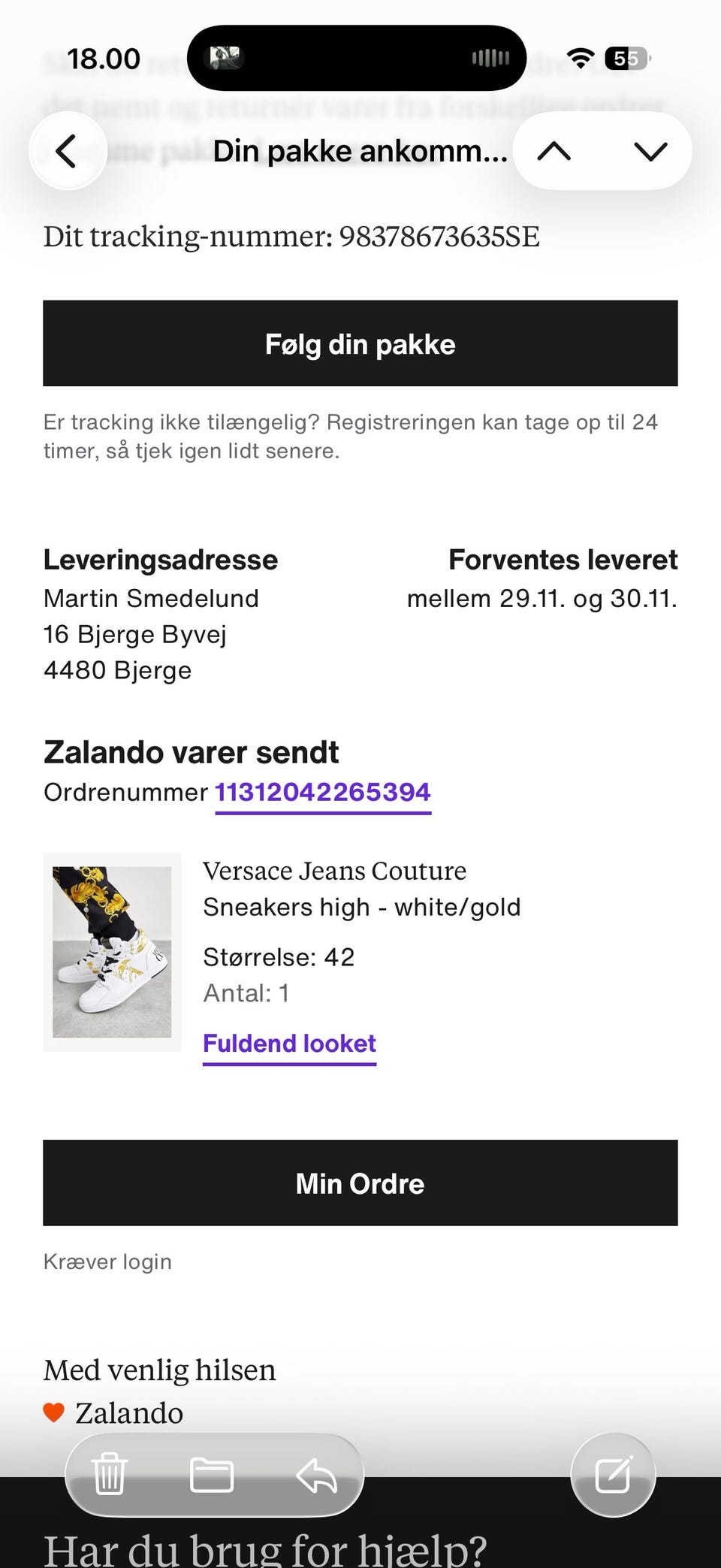Open the previous email with the up chevron
The image size is (721, 1568).
[x=556, y=150]
